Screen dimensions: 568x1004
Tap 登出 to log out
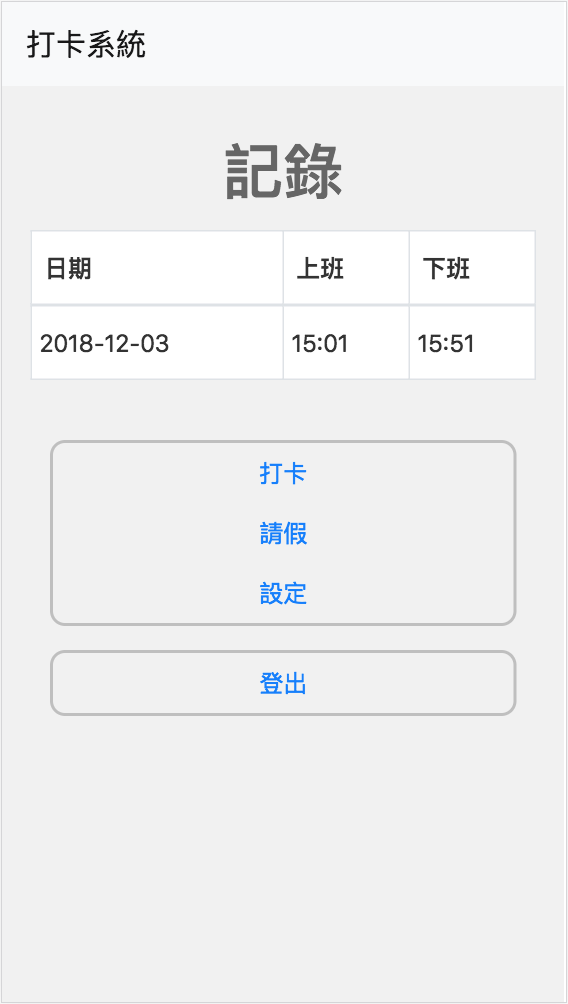[x=283, y=684]
